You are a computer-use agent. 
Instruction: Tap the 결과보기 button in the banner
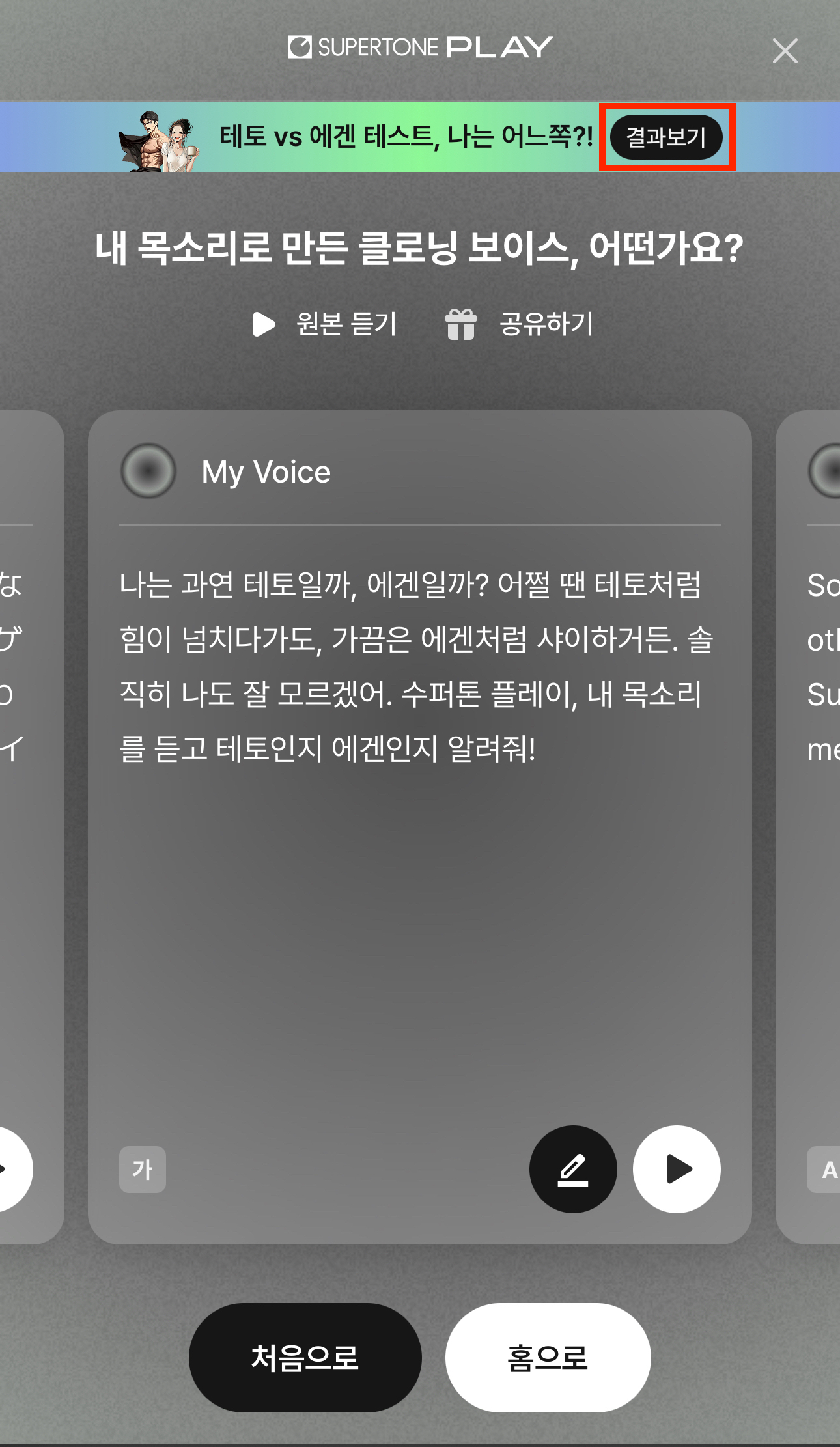[666, 137]
